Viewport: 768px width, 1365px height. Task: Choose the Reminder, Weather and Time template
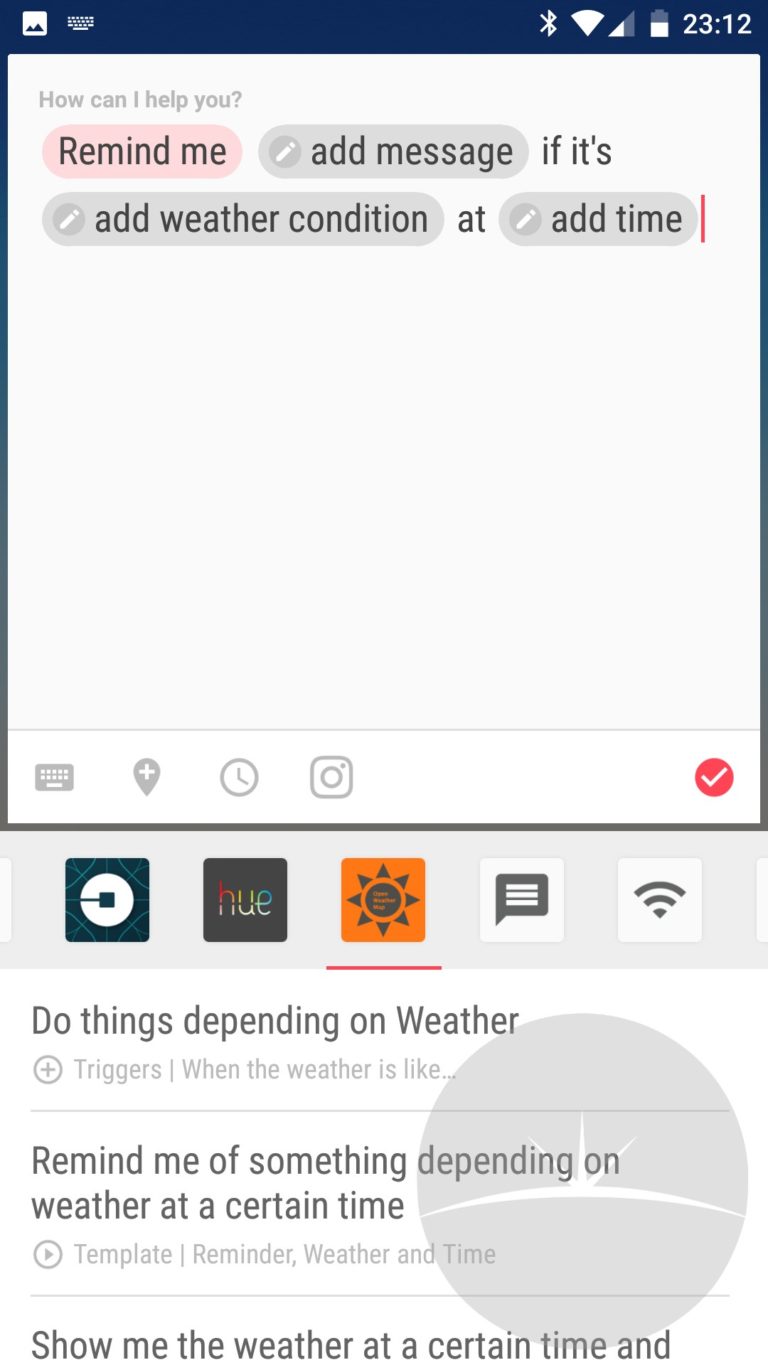click(x=380, y=1204)
